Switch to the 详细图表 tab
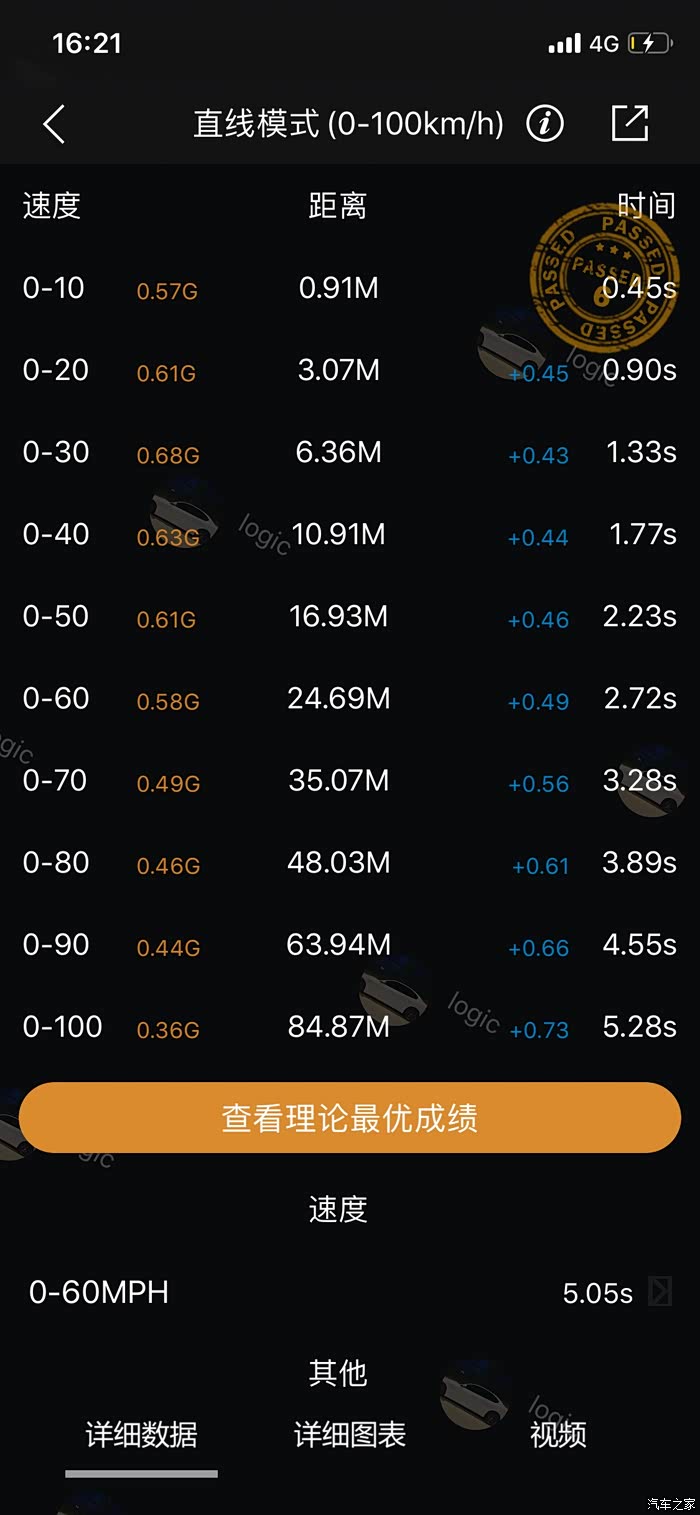This screenshot has height=1515, width=700. point(350,1435)
